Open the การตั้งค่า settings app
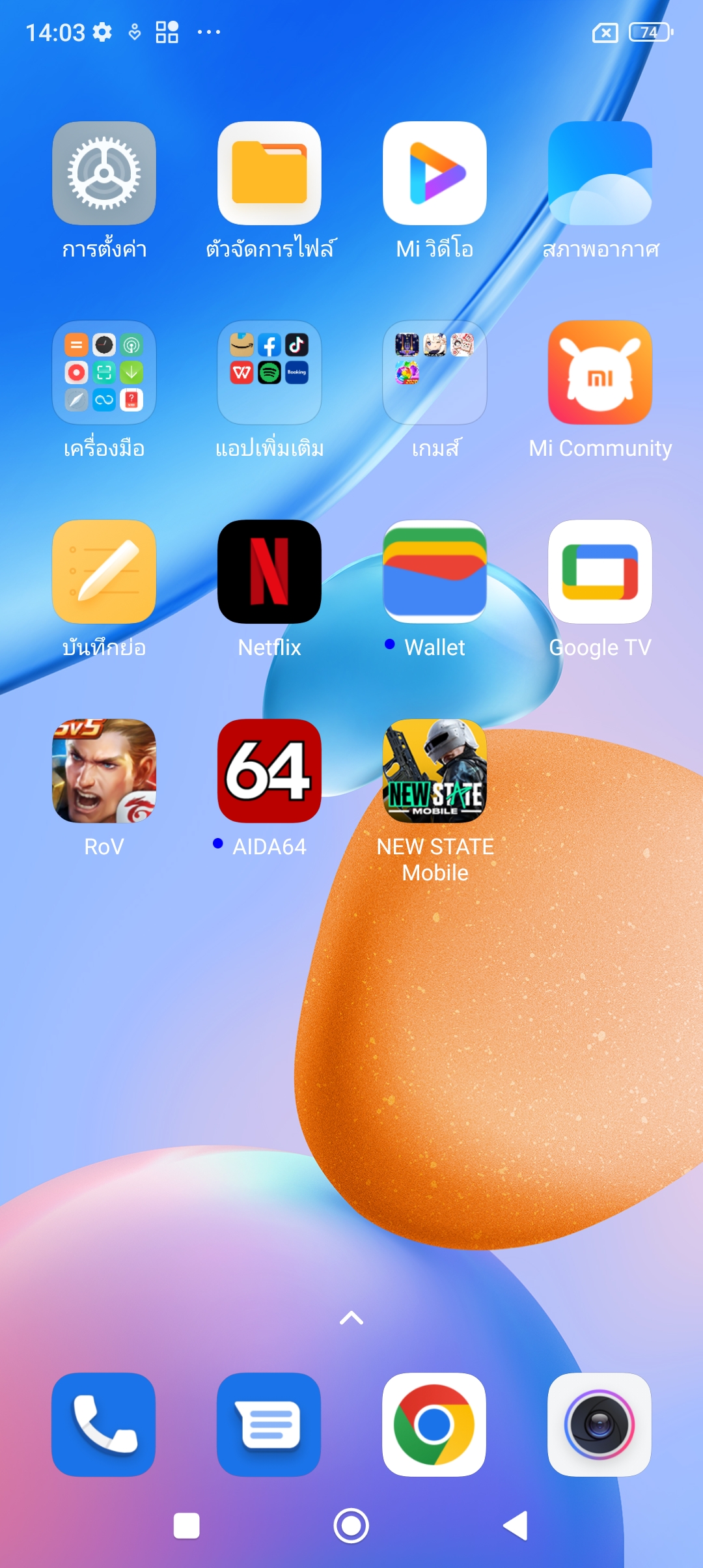 point(104,173)
